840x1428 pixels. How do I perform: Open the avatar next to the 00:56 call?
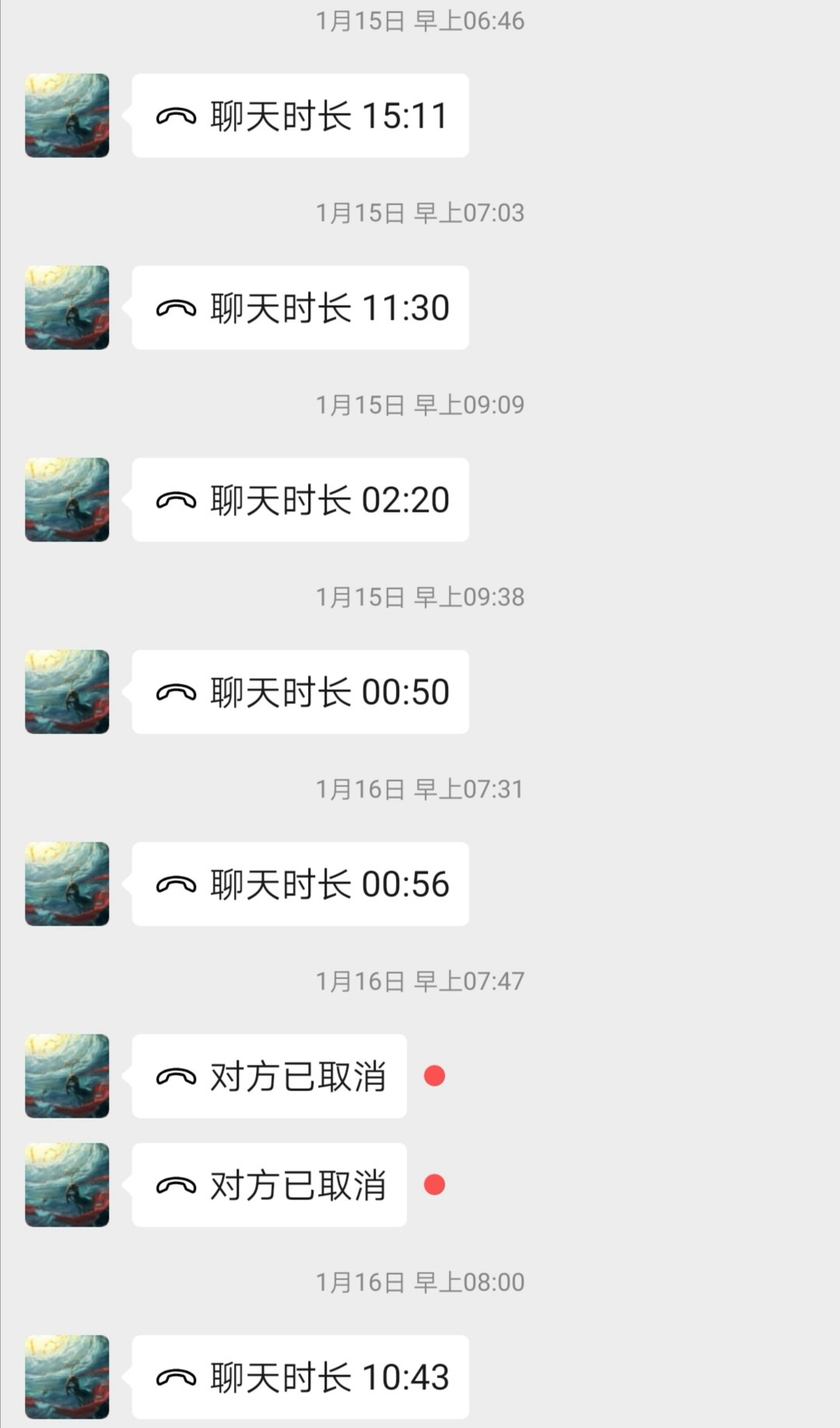pyautogui.click(x=67, y=884)
